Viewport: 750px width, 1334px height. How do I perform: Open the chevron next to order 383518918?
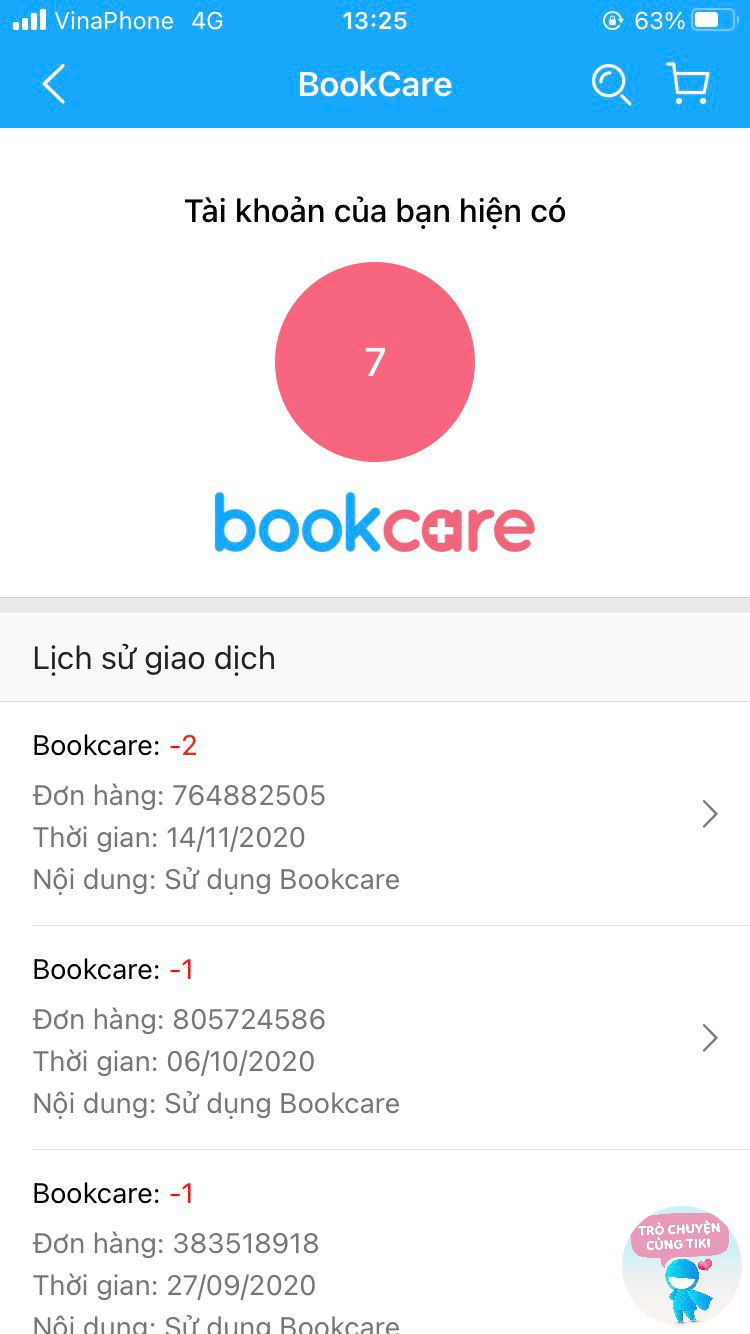[710, 1262]
